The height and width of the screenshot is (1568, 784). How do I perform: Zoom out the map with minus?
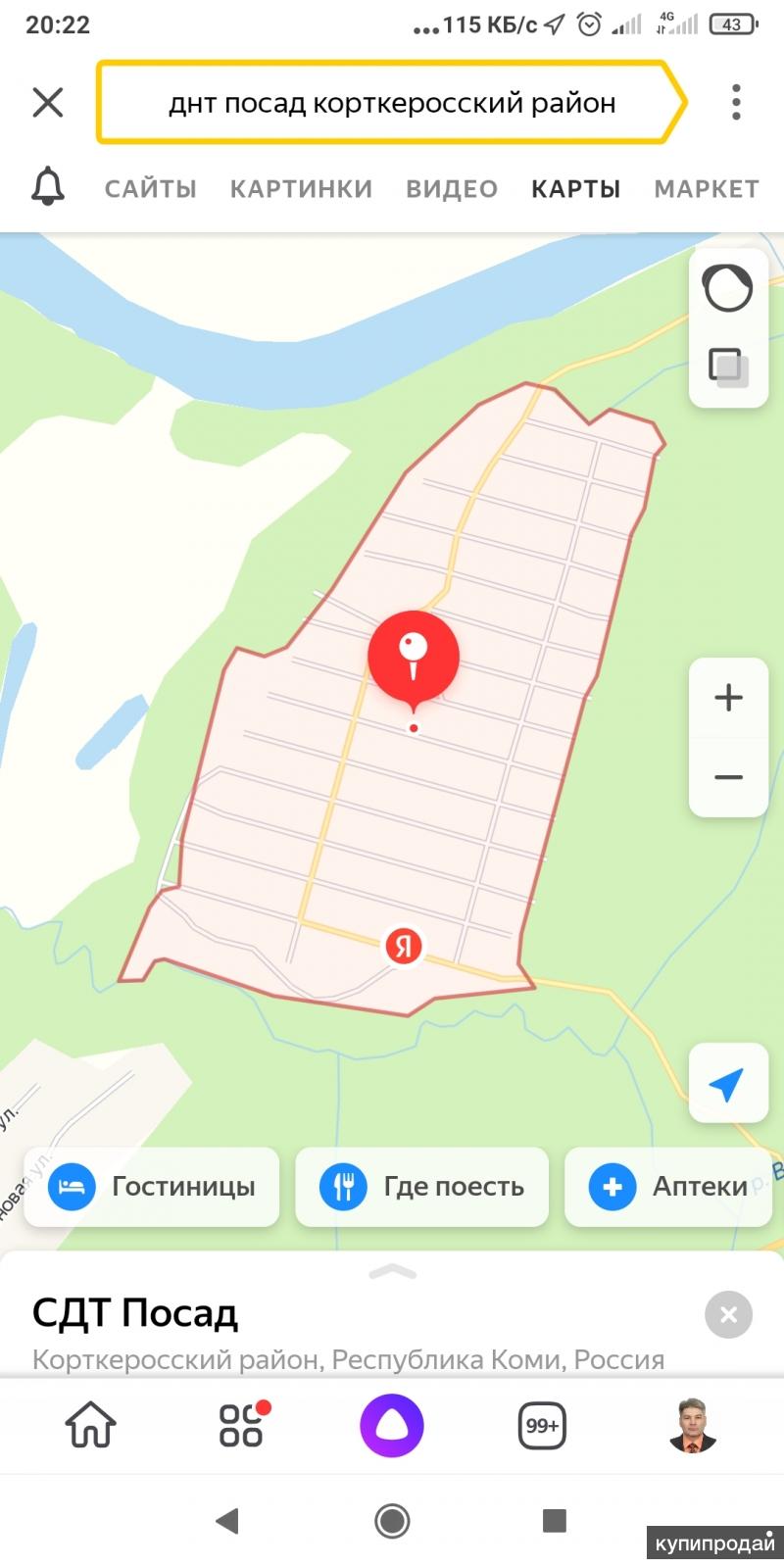728,777
